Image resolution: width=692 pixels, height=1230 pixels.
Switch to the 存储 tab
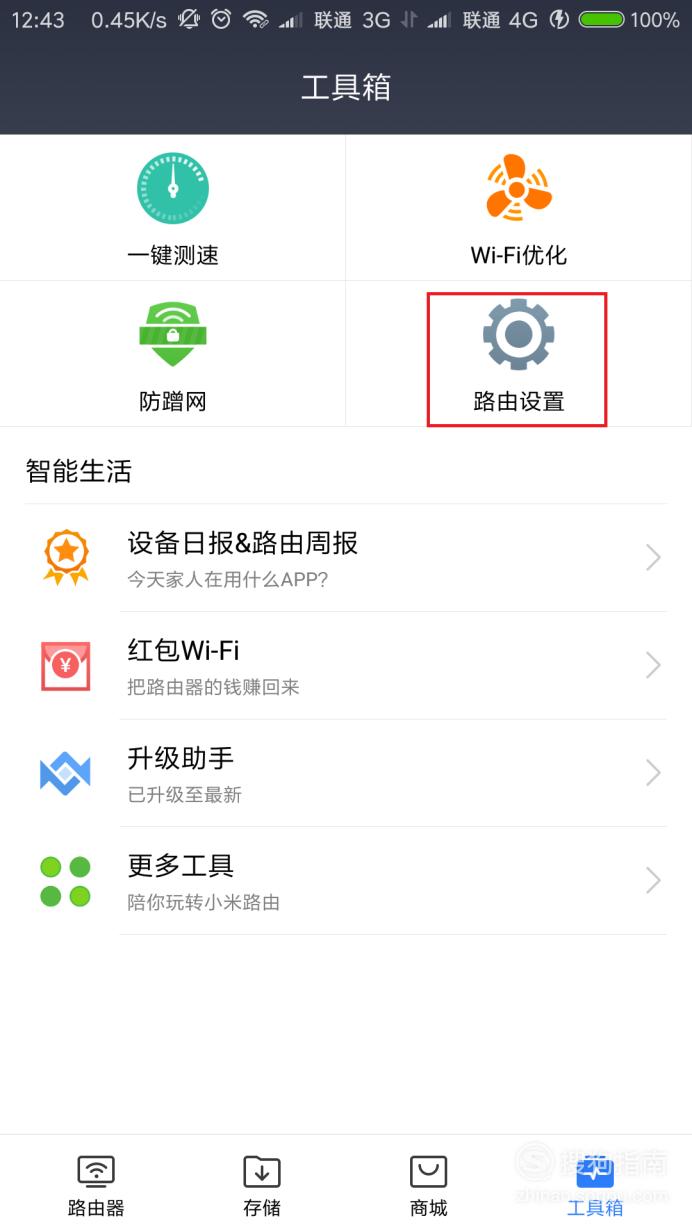262,1186
